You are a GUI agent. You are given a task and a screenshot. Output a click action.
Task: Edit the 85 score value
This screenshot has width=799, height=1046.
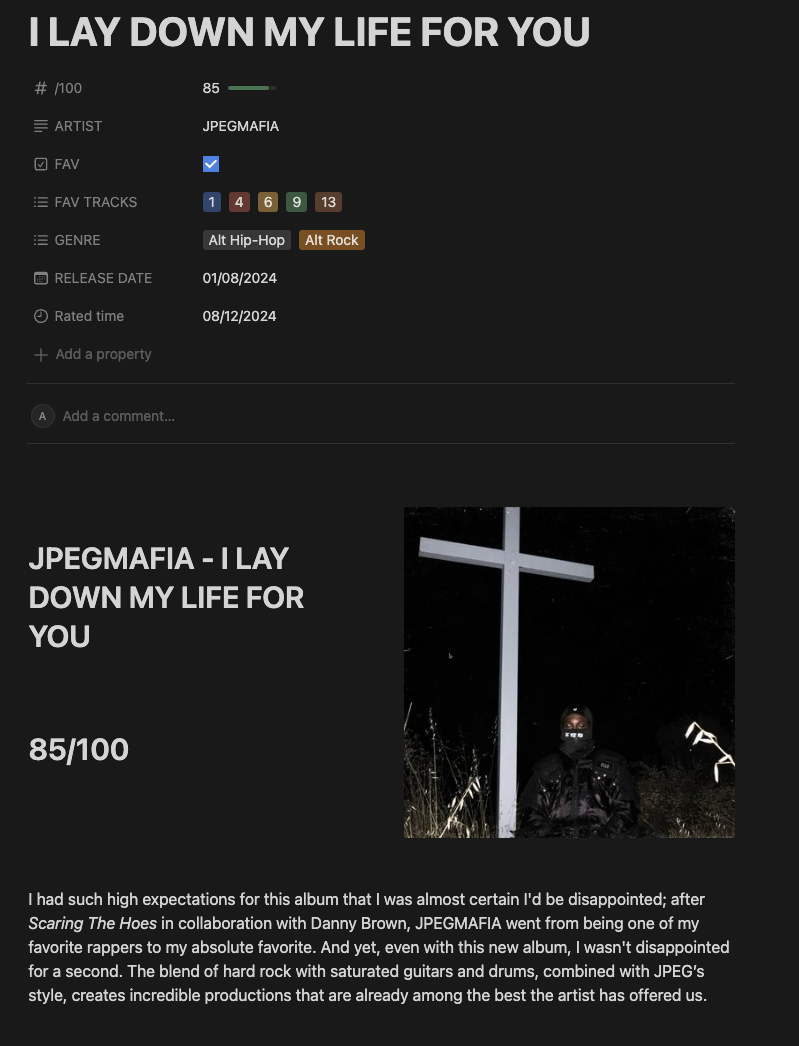click(x=211, y=88)
